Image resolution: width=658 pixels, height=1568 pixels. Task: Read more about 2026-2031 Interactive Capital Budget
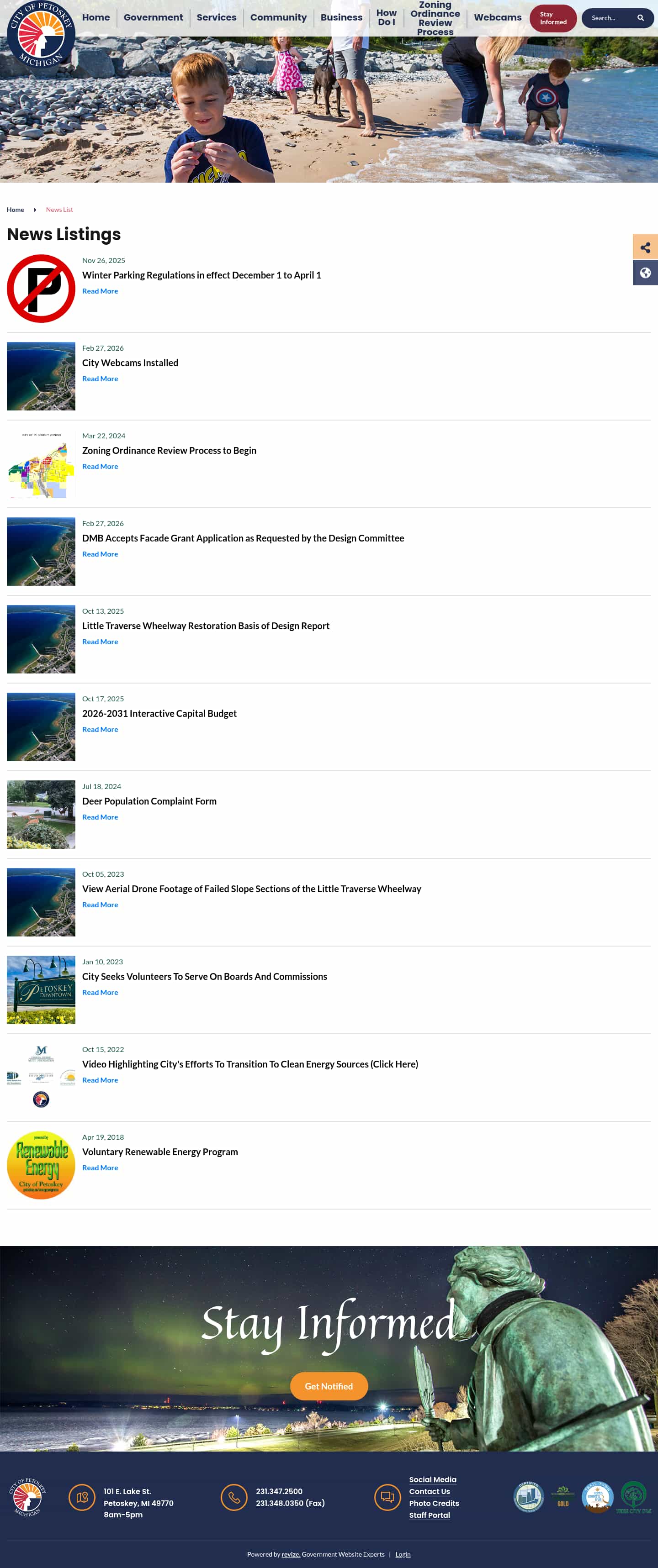click(x=100, y=729)
